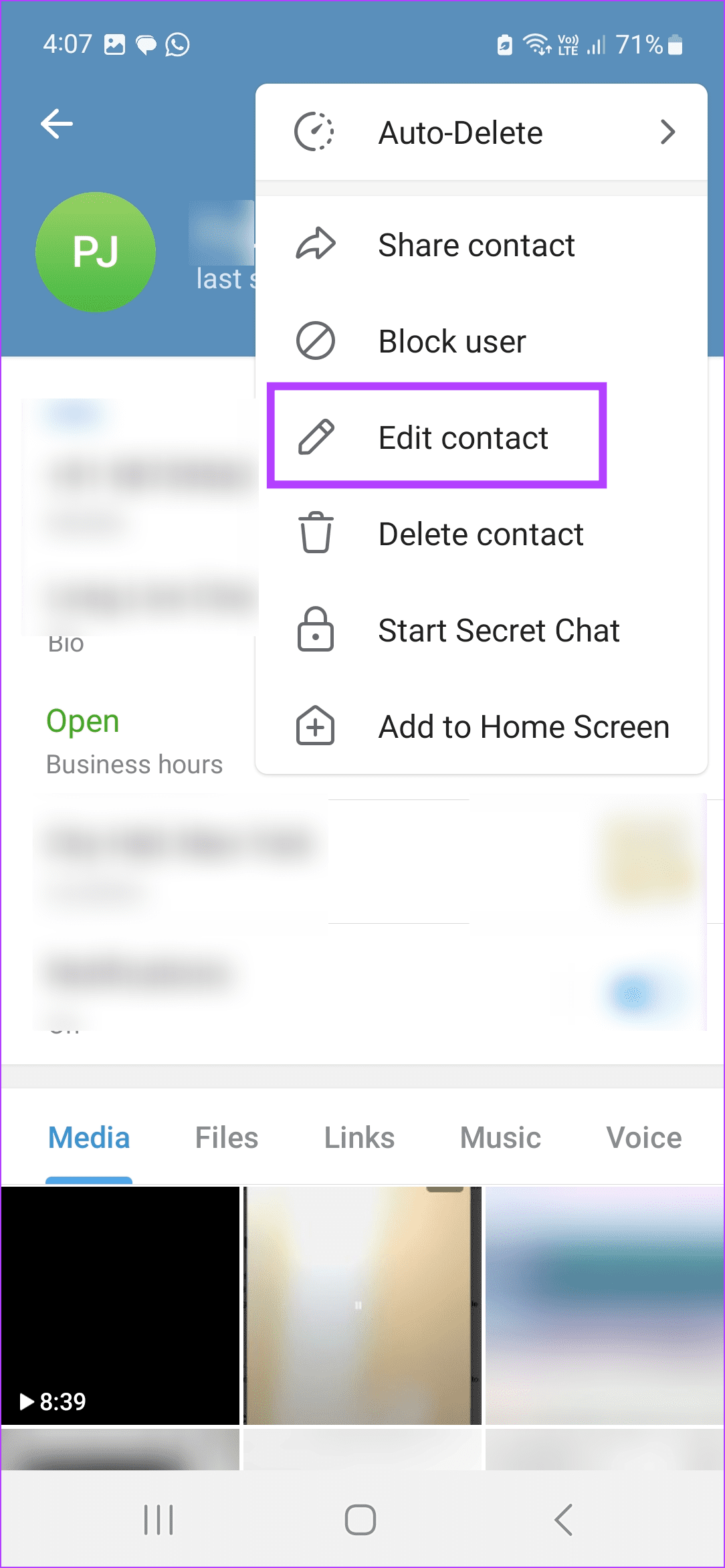
Task: Select Start Secret Chat
Action: (498, 629)
